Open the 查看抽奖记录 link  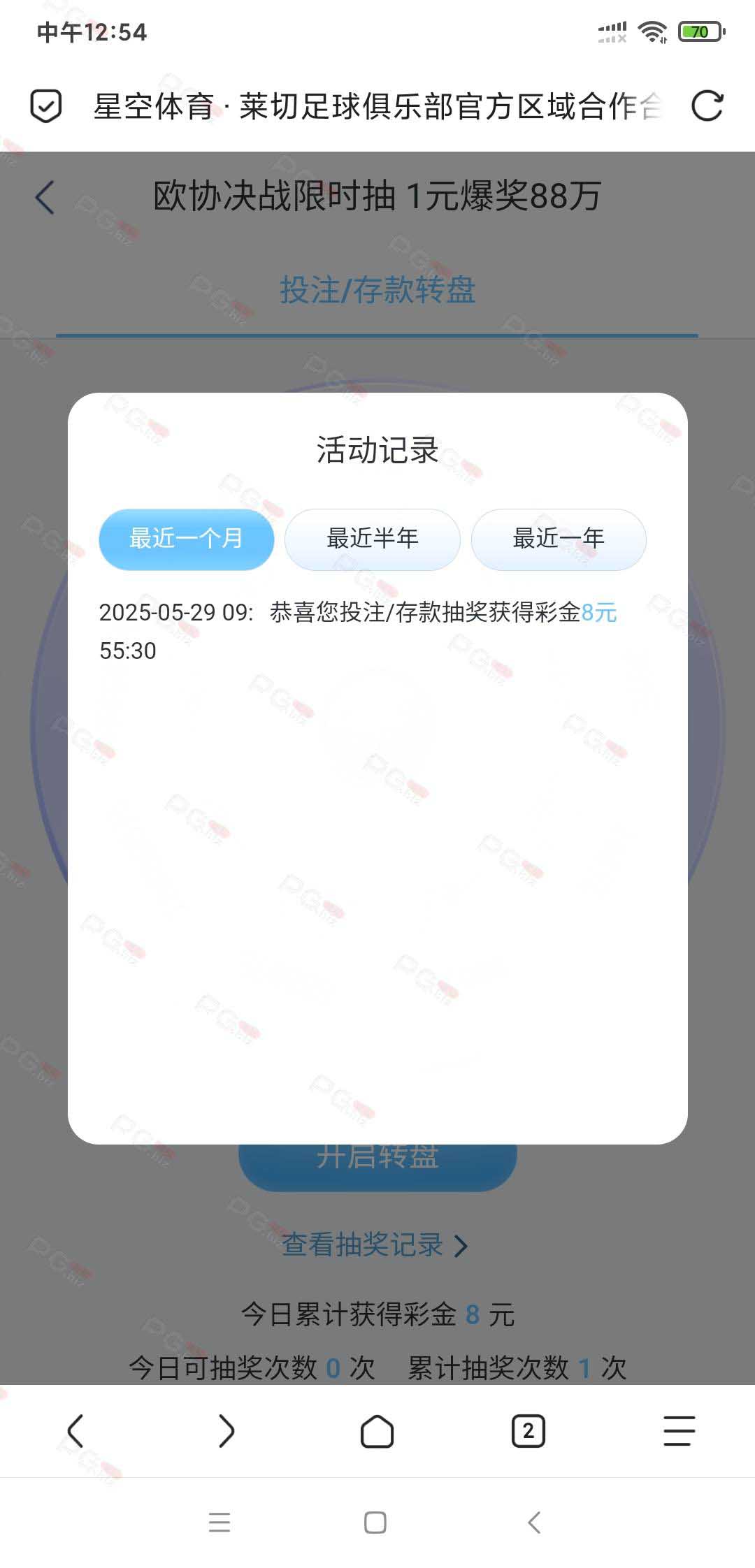click(375, 1244)
